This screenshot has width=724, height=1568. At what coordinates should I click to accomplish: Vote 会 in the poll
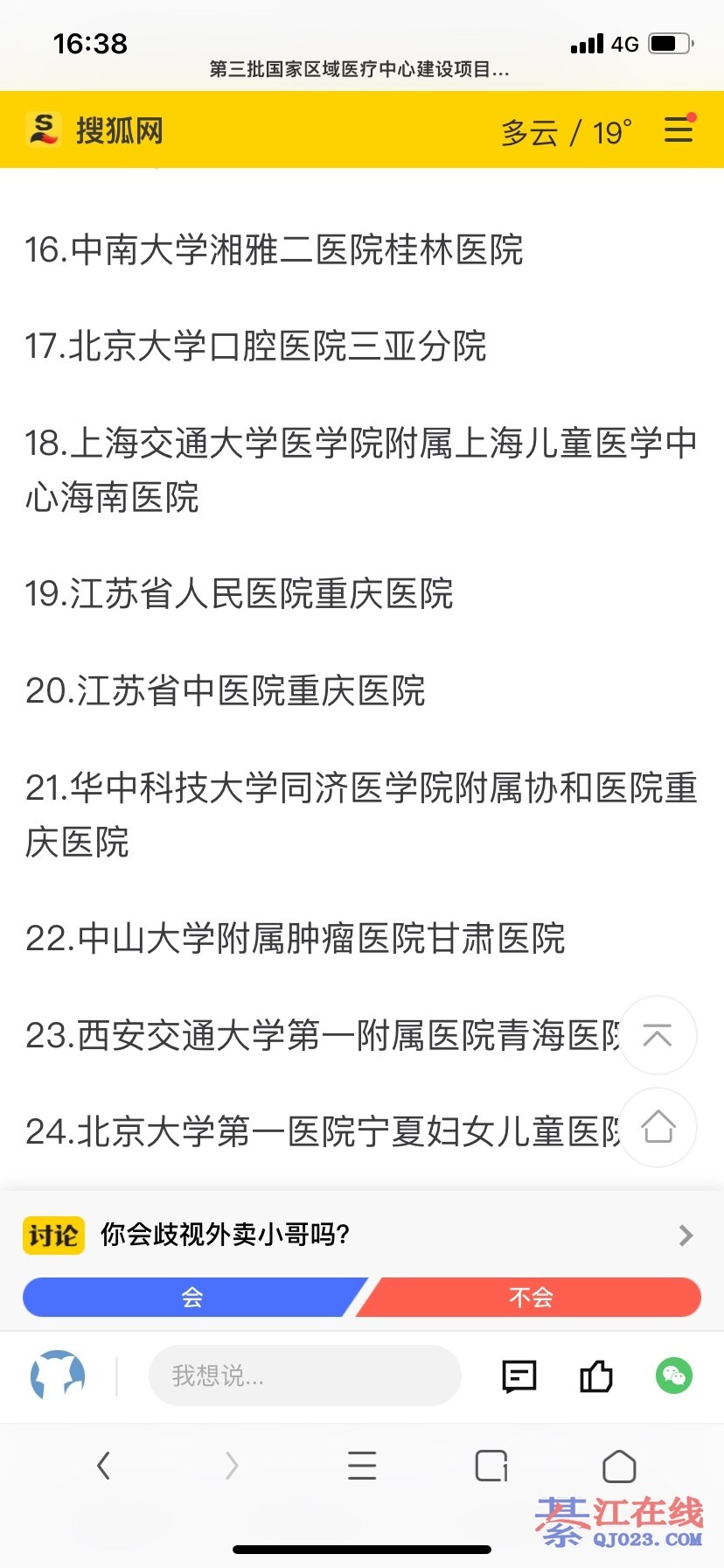(x=192, y=1297)
